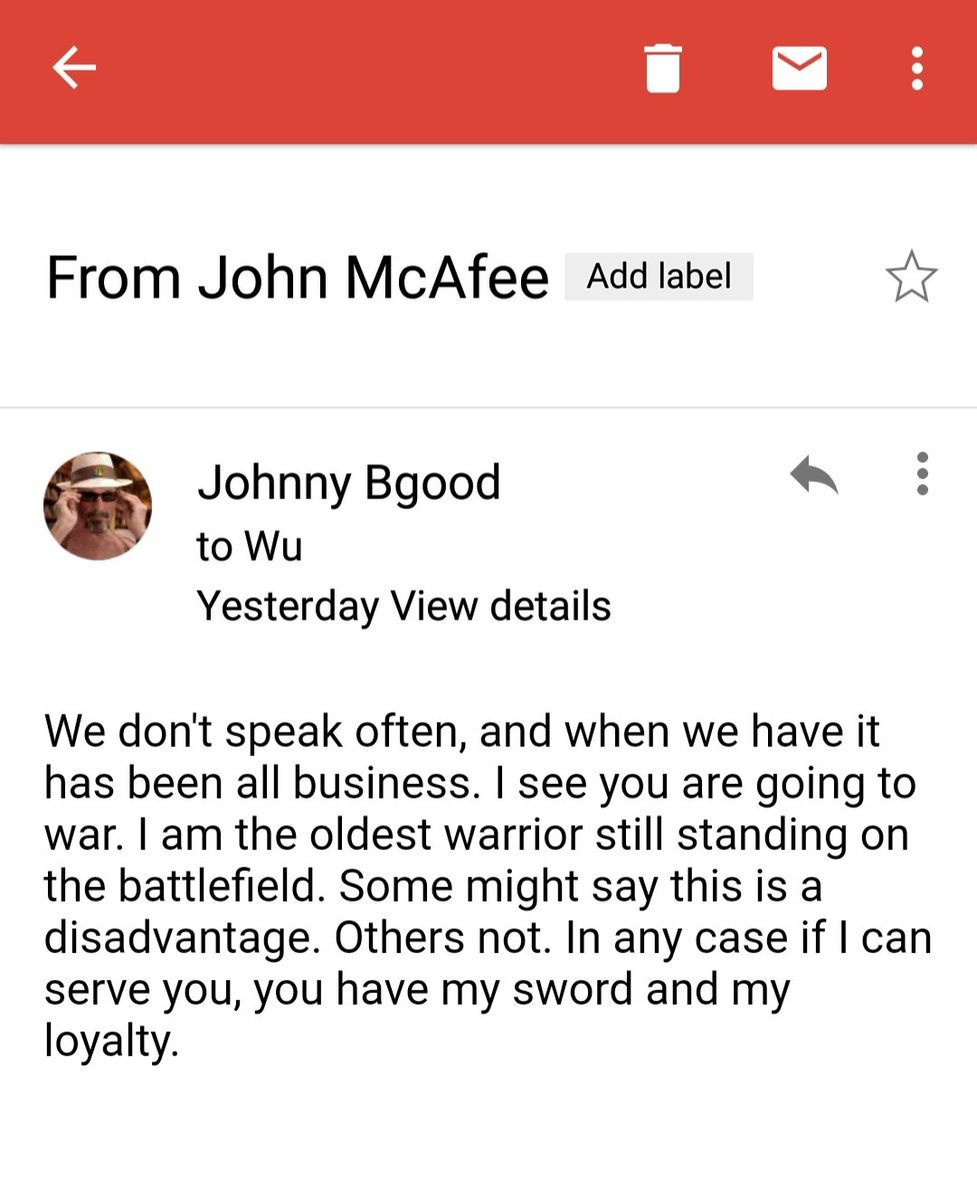Screen dimensions: 977x1200
Task: Mark this email as unread
Action: click(x=799, y=69)
